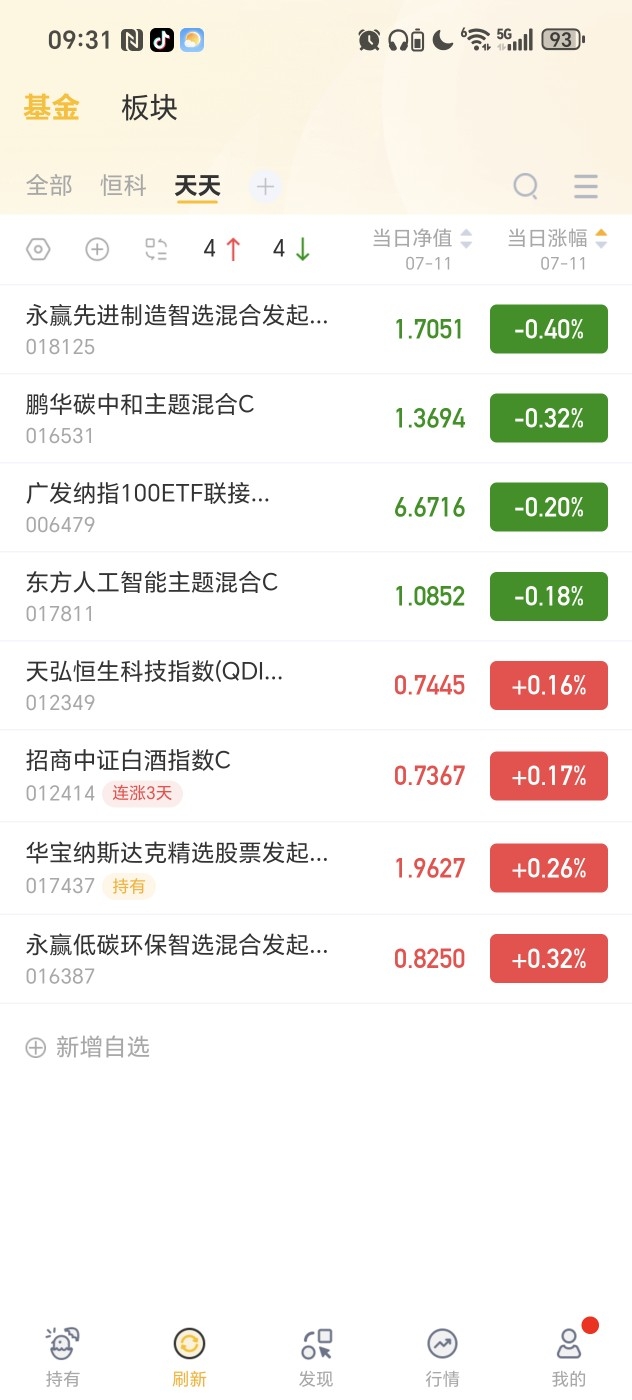
Task: Open fund 鹏华碳中和主题混合C
Action: pyautogui.click(x=316, y=418)
